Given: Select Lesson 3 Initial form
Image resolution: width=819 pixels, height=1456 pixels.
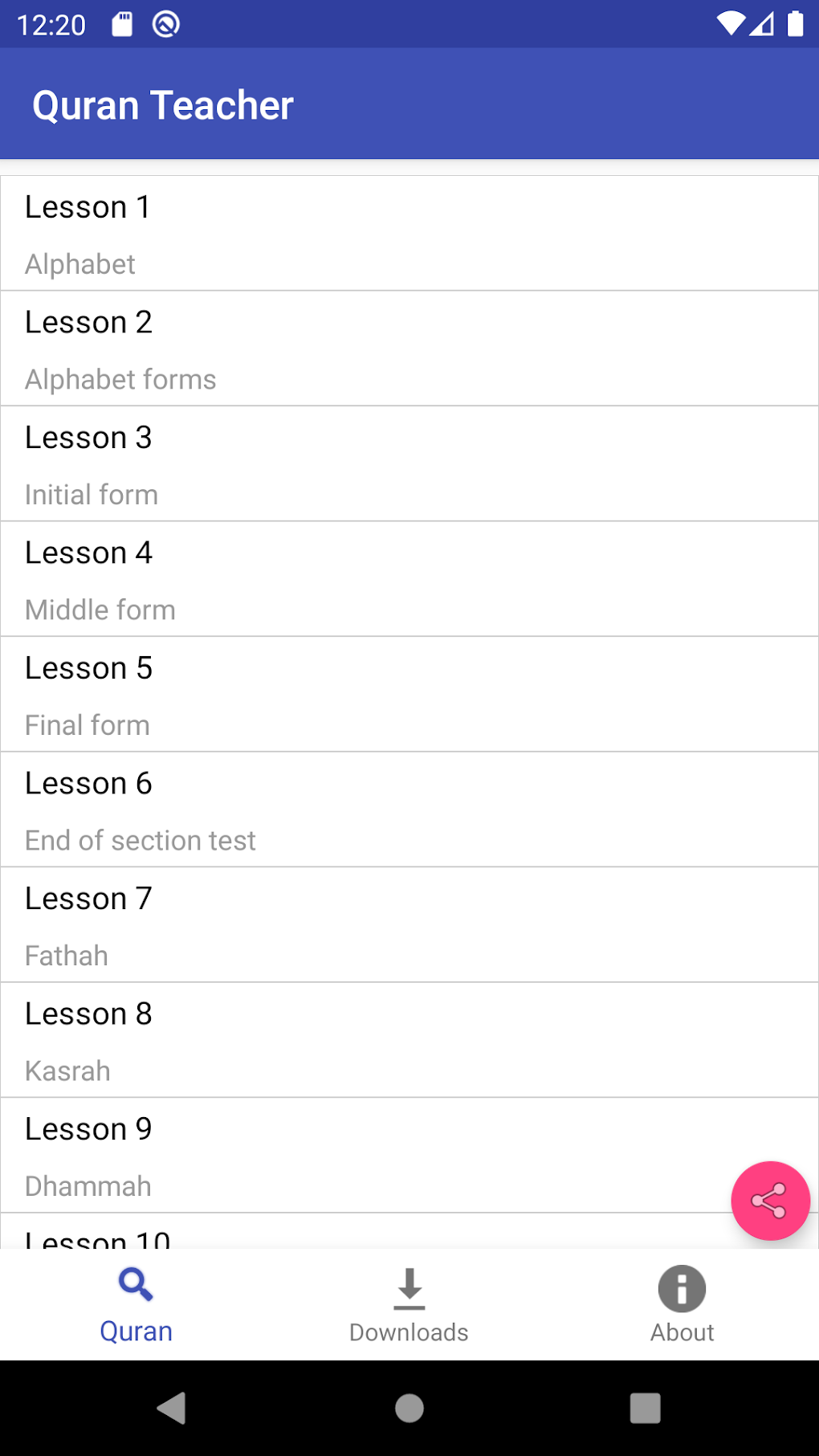Looking at the screenshot, I should coord(409,463).
